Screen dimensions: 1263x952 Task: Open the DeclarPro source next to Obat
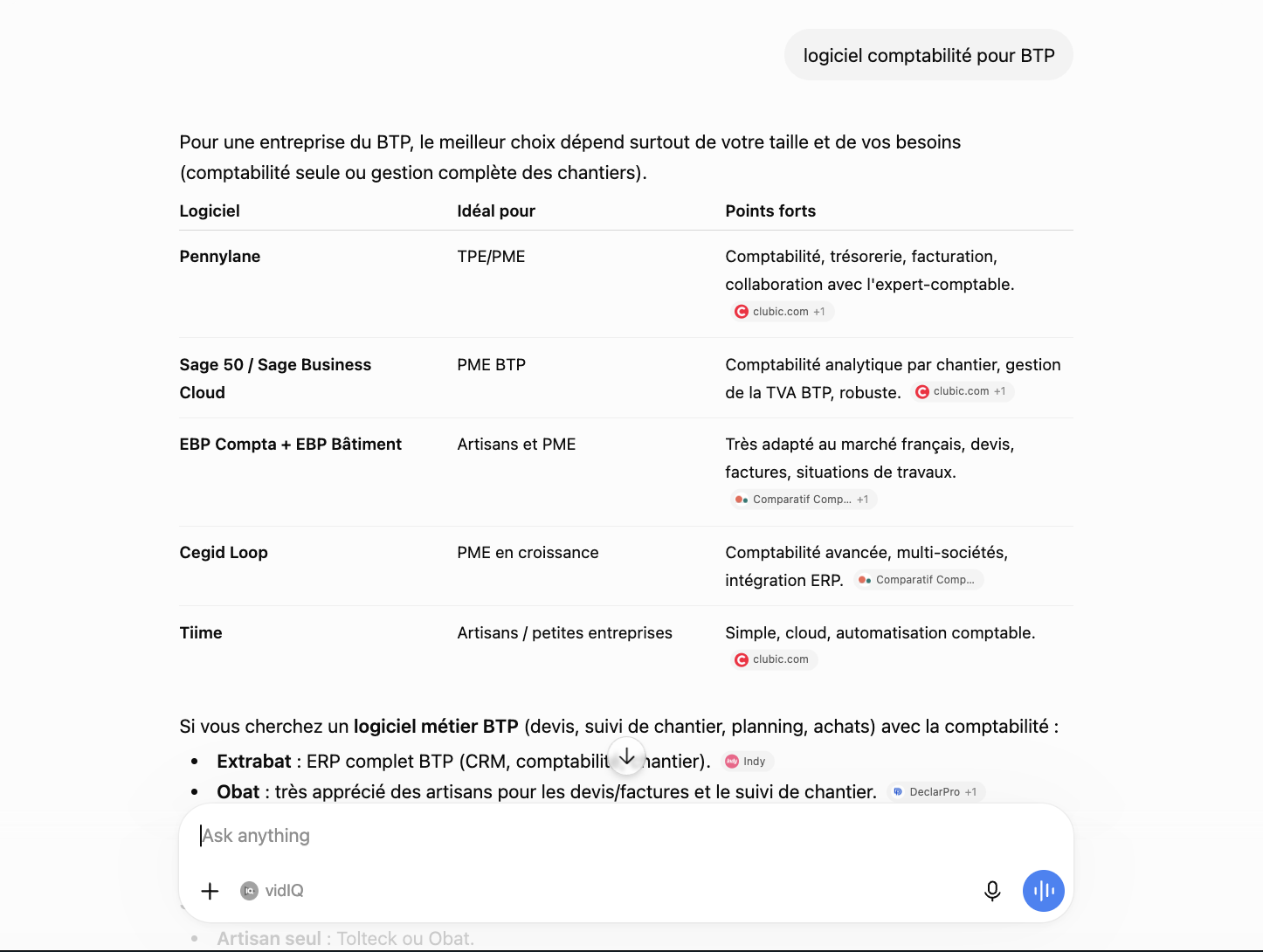935,792
